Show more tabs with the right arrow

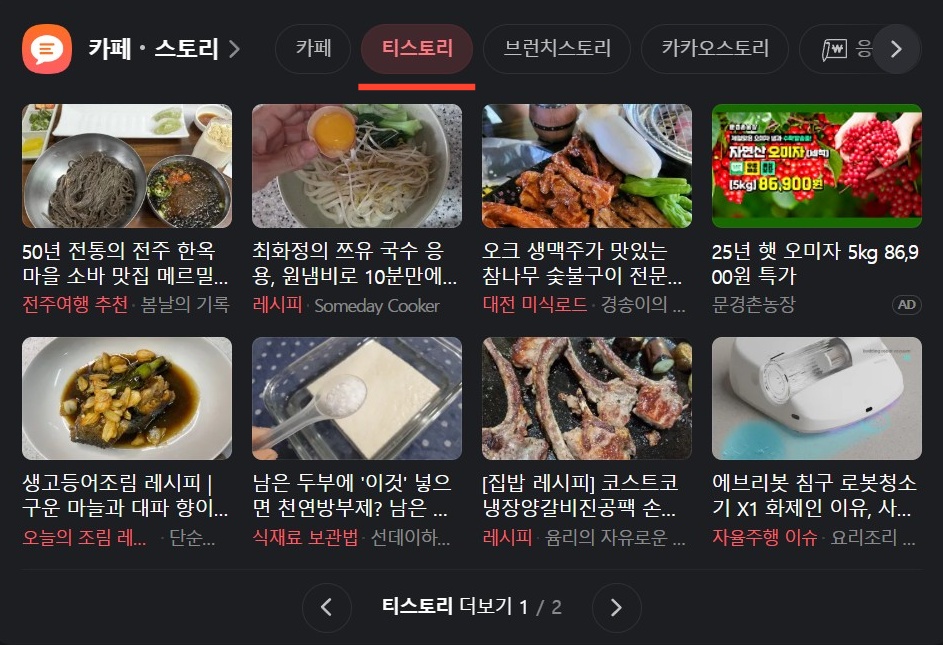click(x=896, y=49)
